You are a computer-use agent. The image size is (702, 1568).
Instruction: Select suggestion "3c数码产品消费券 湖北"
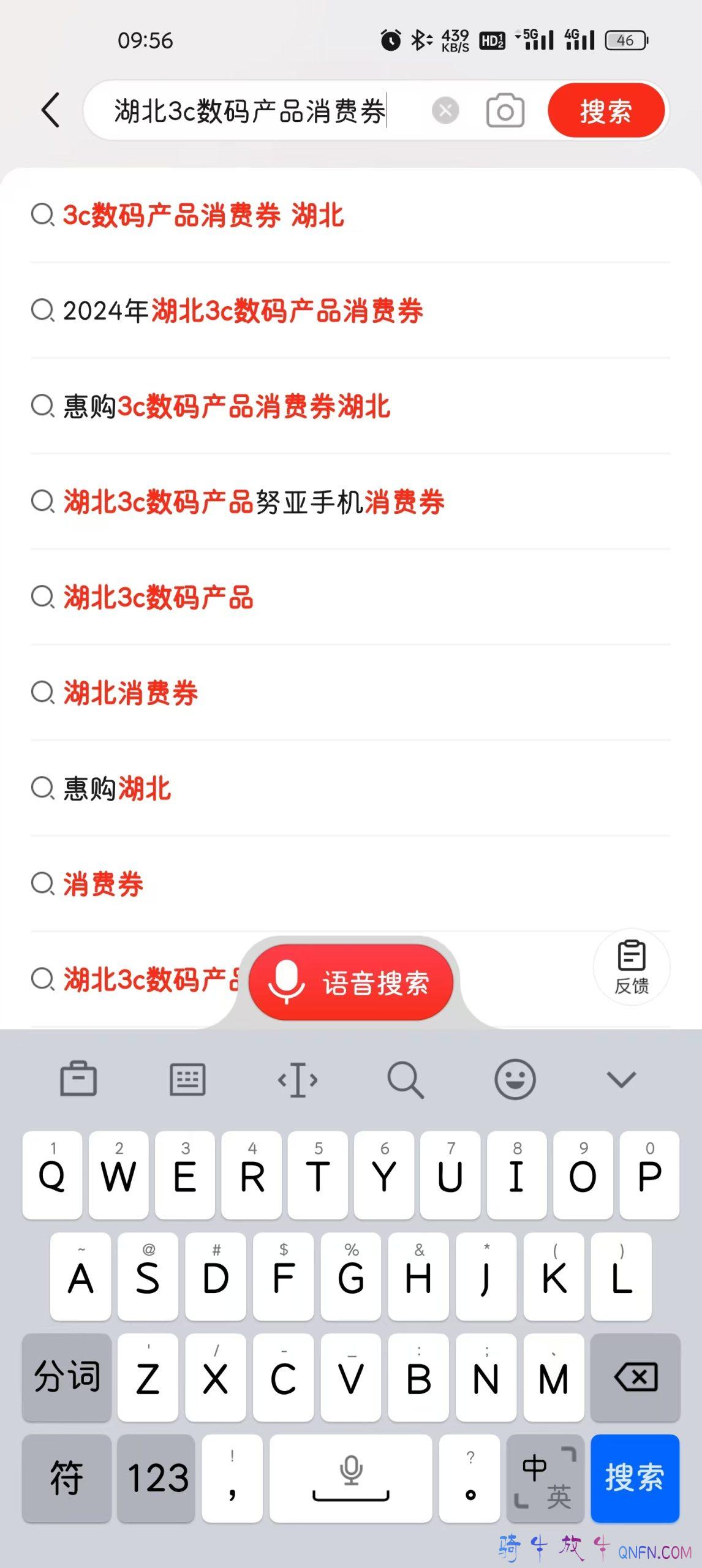[203, 216]
